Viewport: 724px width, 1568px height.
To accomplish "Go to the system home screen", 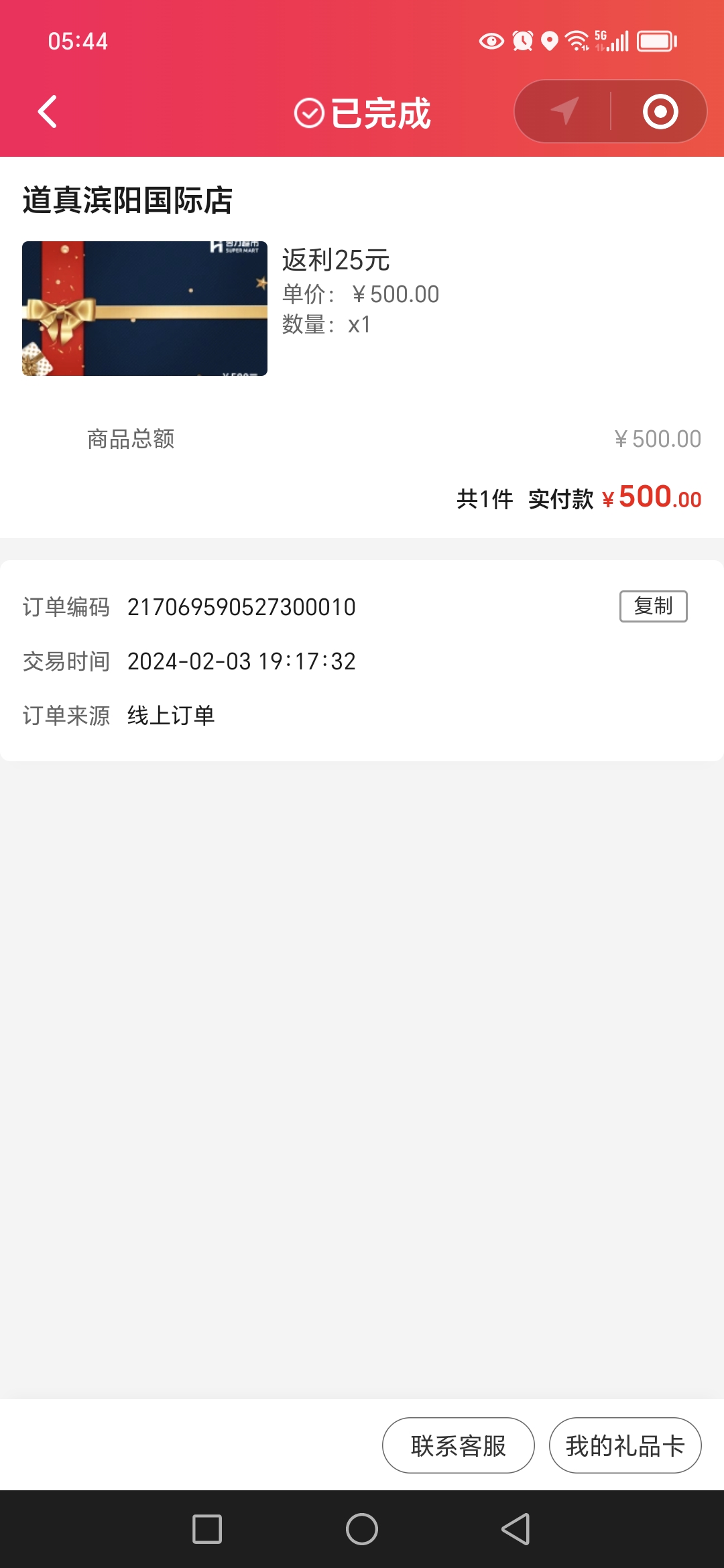I will tap(362, 1529).
